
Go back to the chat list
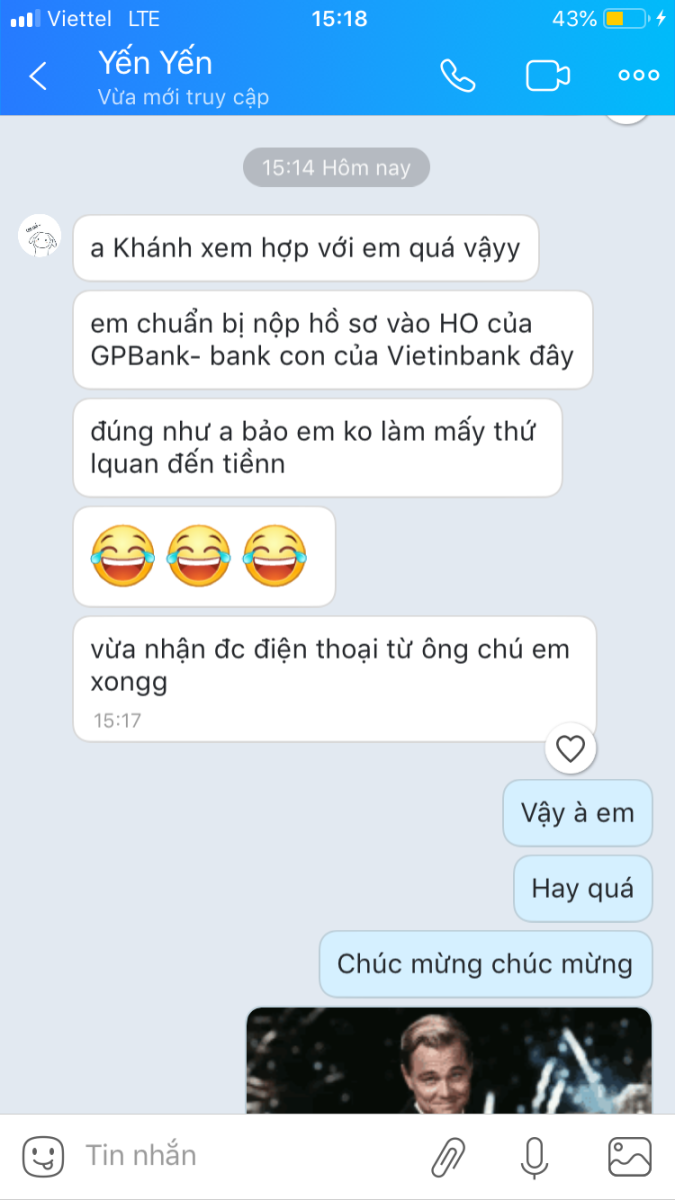click(x=38, y=76)
